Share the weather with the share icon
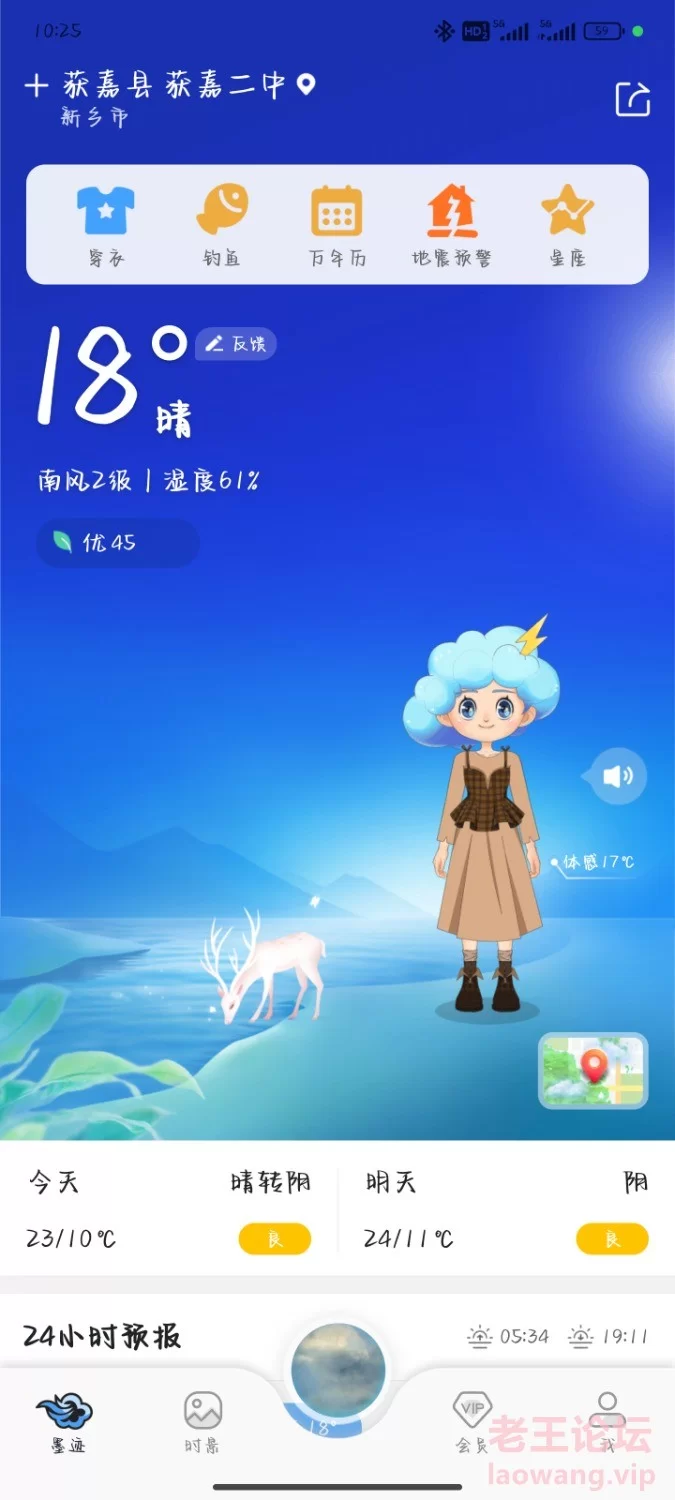The image size is (675, 1500). tap(632, 99)
